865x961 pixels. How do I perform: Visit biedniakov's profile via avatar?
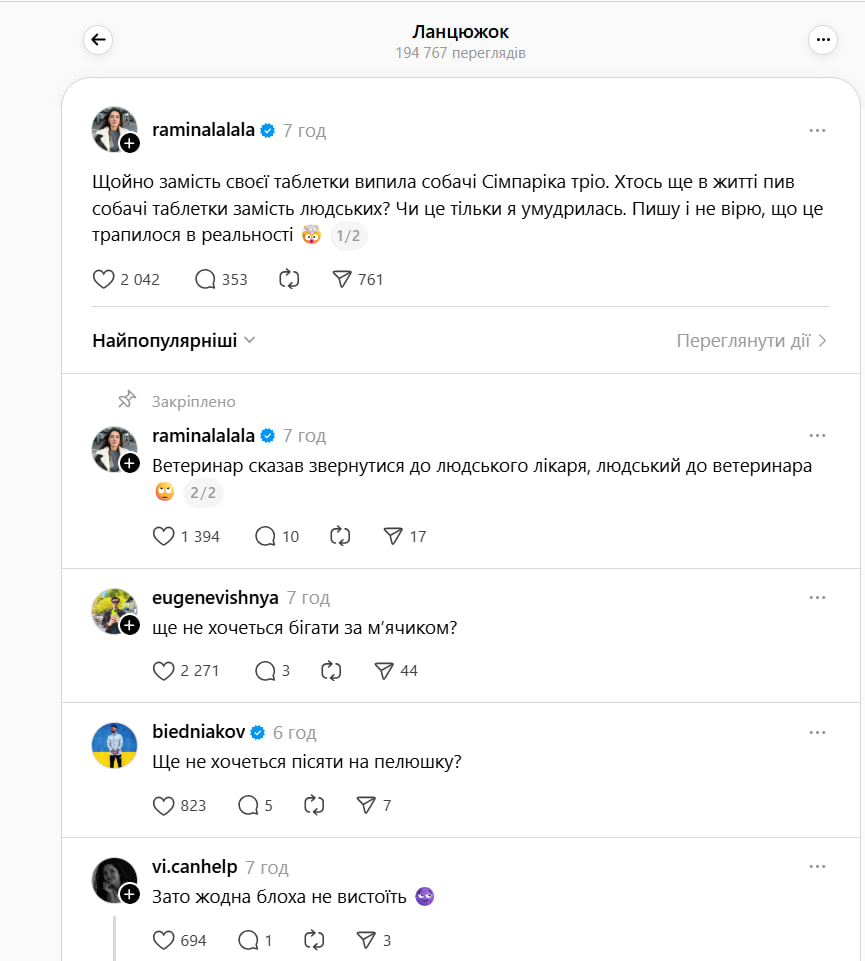point(114,746)
